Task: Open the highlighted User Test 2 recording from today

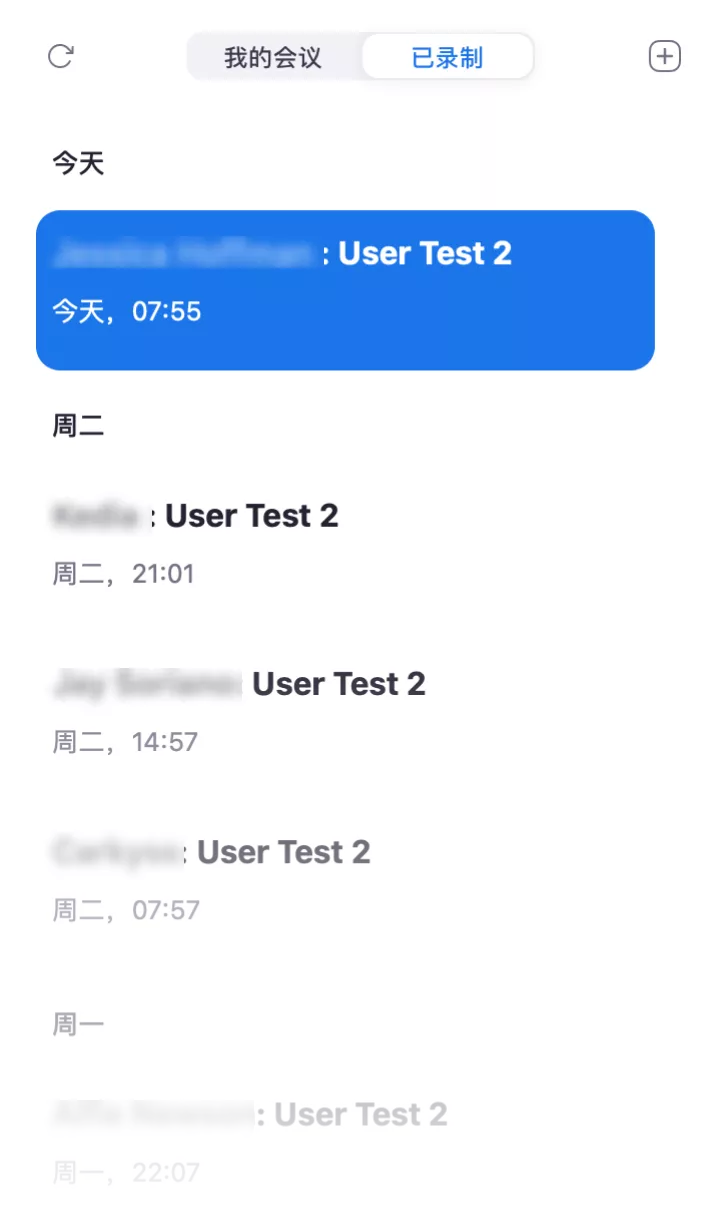Action: coord(345,288)
